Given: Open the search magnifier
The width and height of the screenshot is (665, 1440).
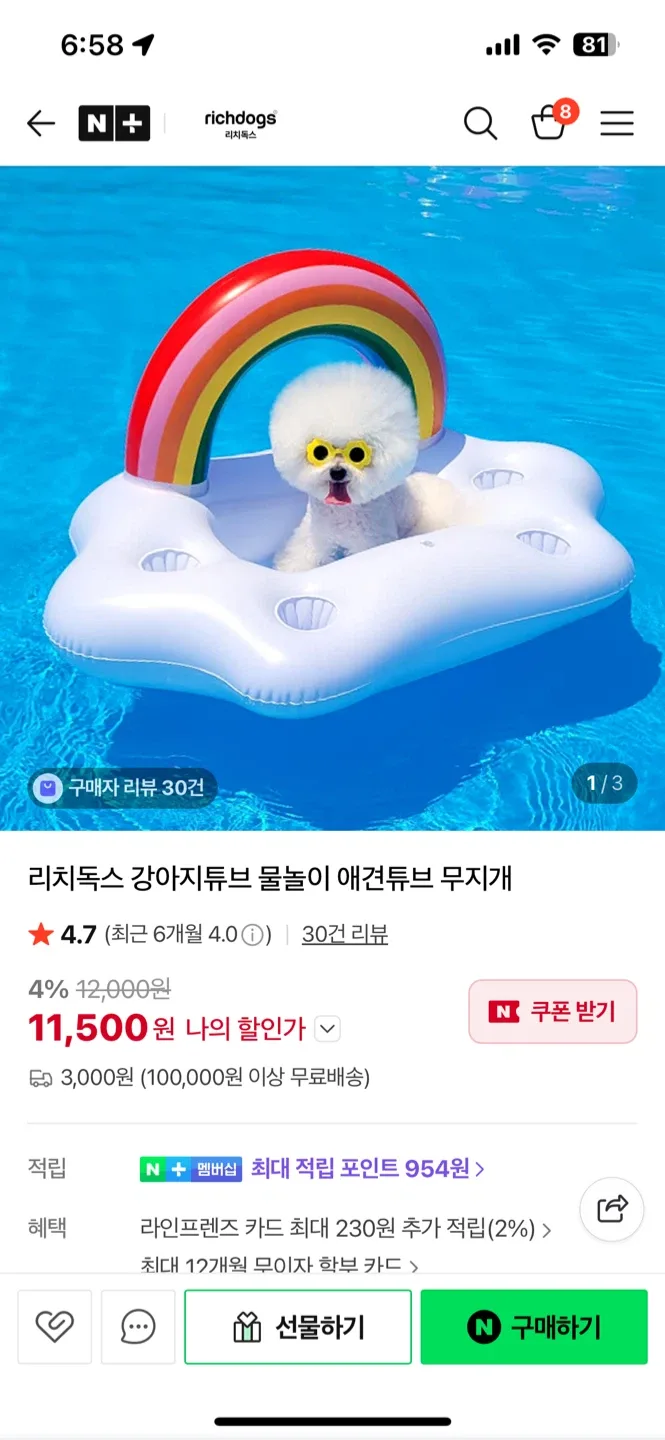Looking at the screenshot, I should coord(480,124).
